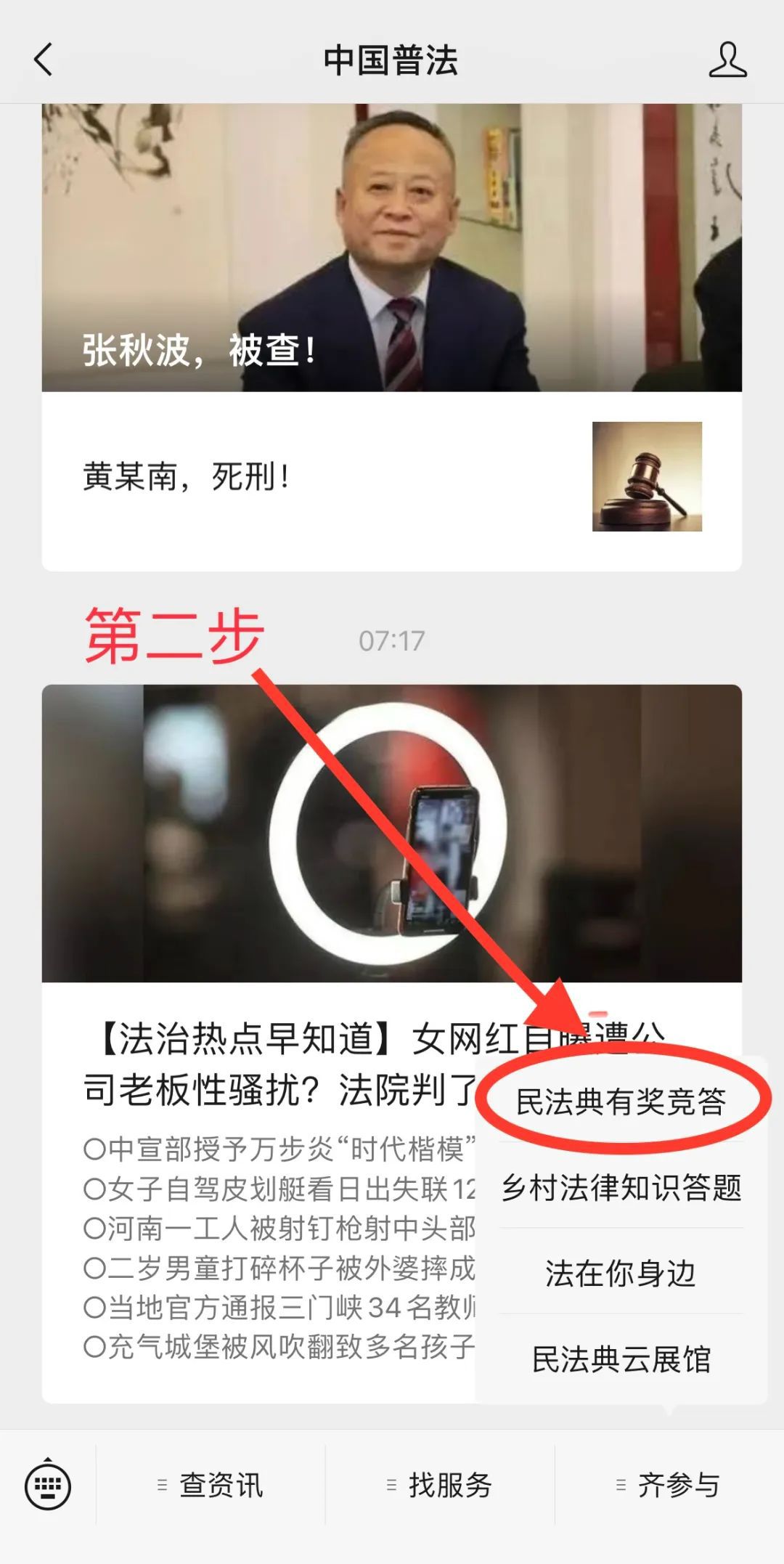Select 乡村法律知识答题 in the popup menu

[621, 1188]
